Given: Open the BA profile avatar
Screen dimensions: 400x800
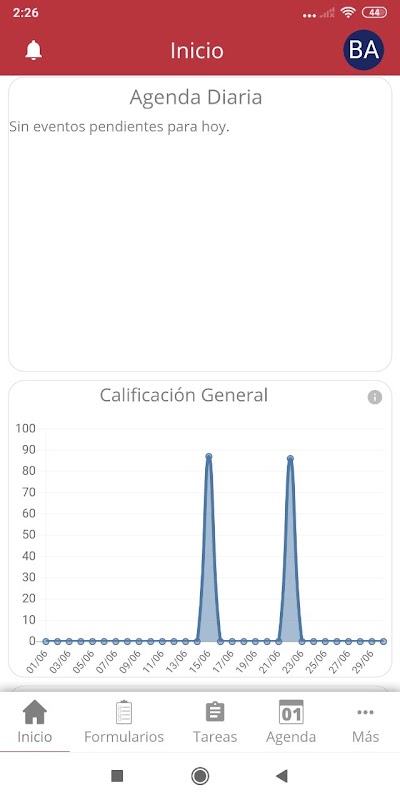Looking at the screenshot, I should coord(363,50).
